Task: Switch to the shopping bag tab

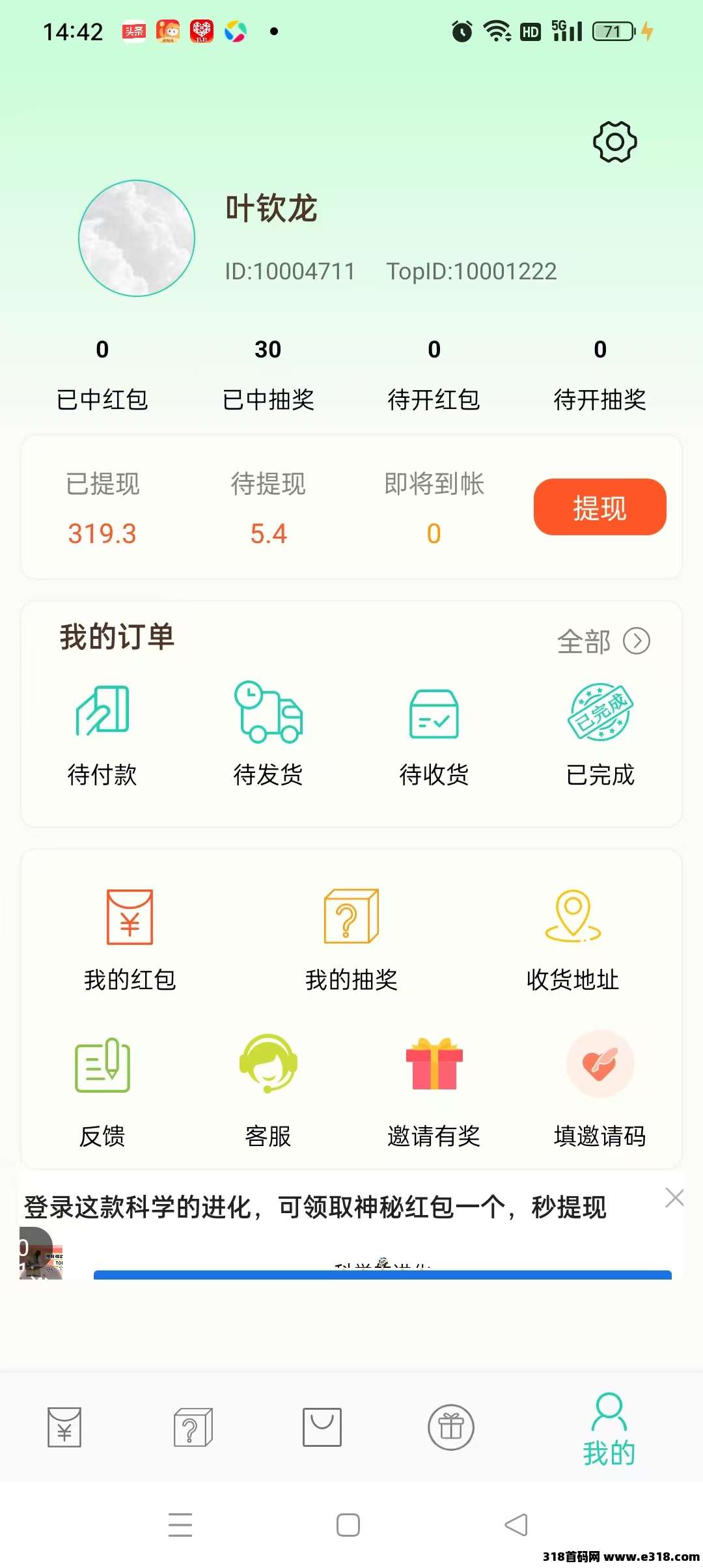Action: click(322, 1428)
